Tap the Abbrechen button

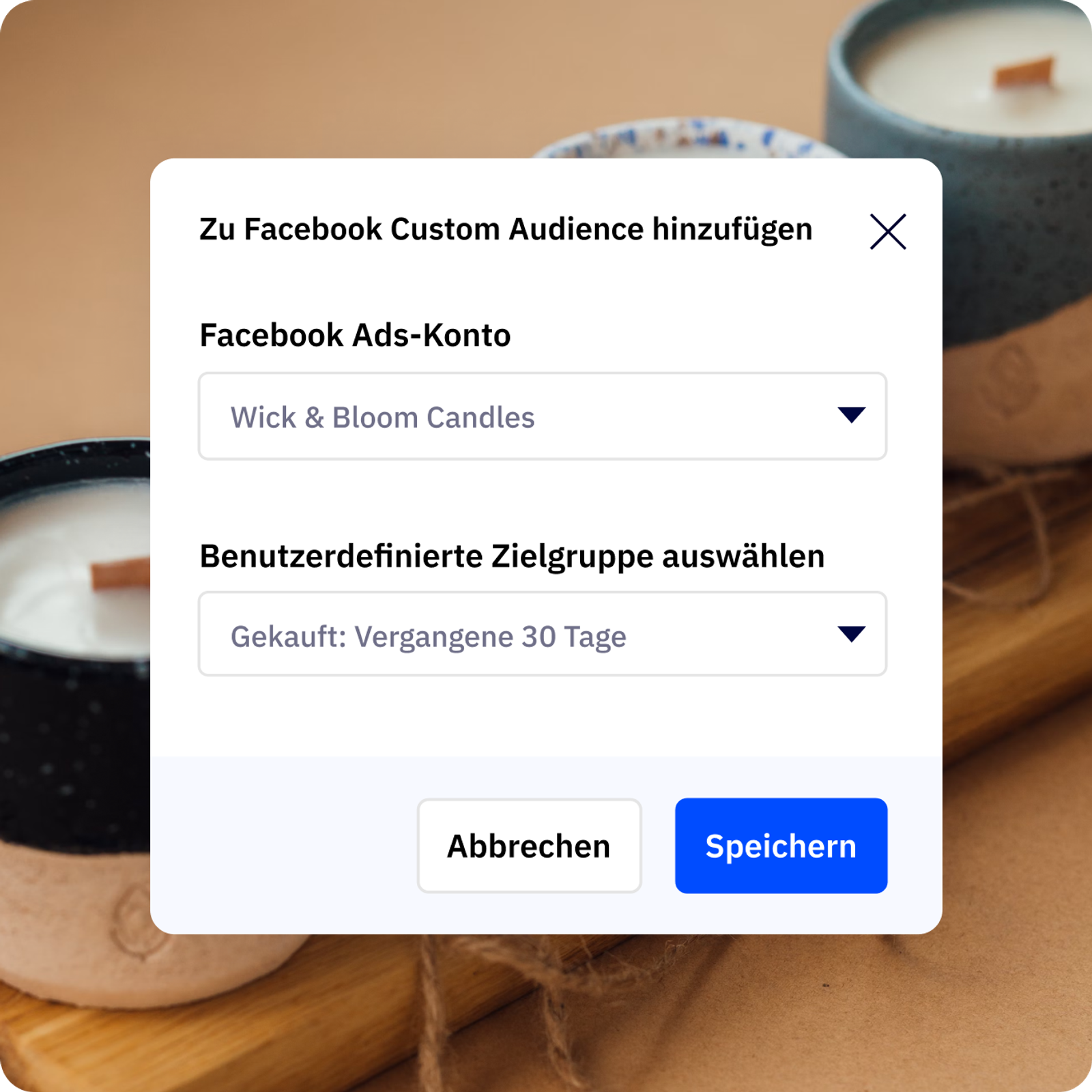(529, 846)
